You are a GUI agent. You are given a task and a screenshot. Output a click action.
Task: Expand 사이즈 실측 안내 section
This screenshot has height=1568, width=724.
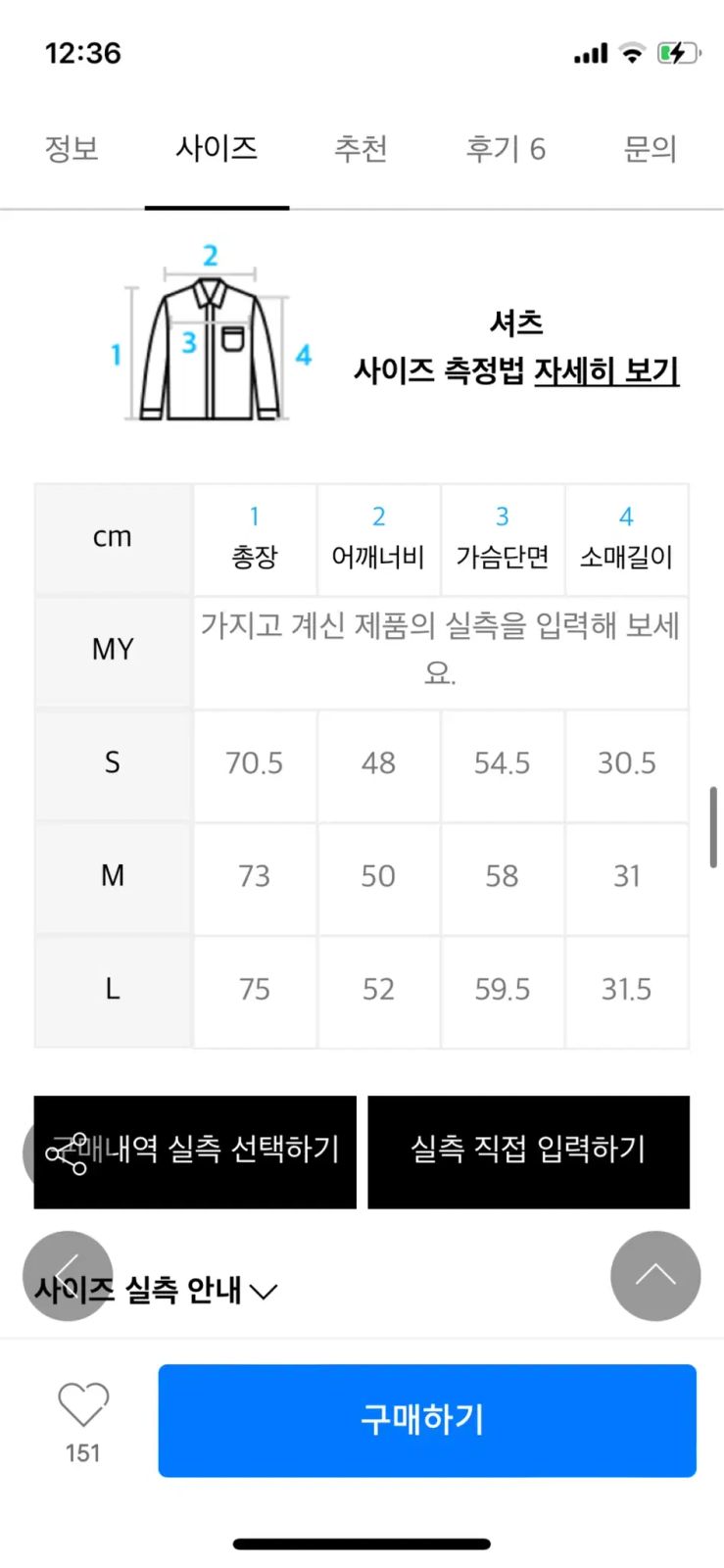click(157, 1290)
